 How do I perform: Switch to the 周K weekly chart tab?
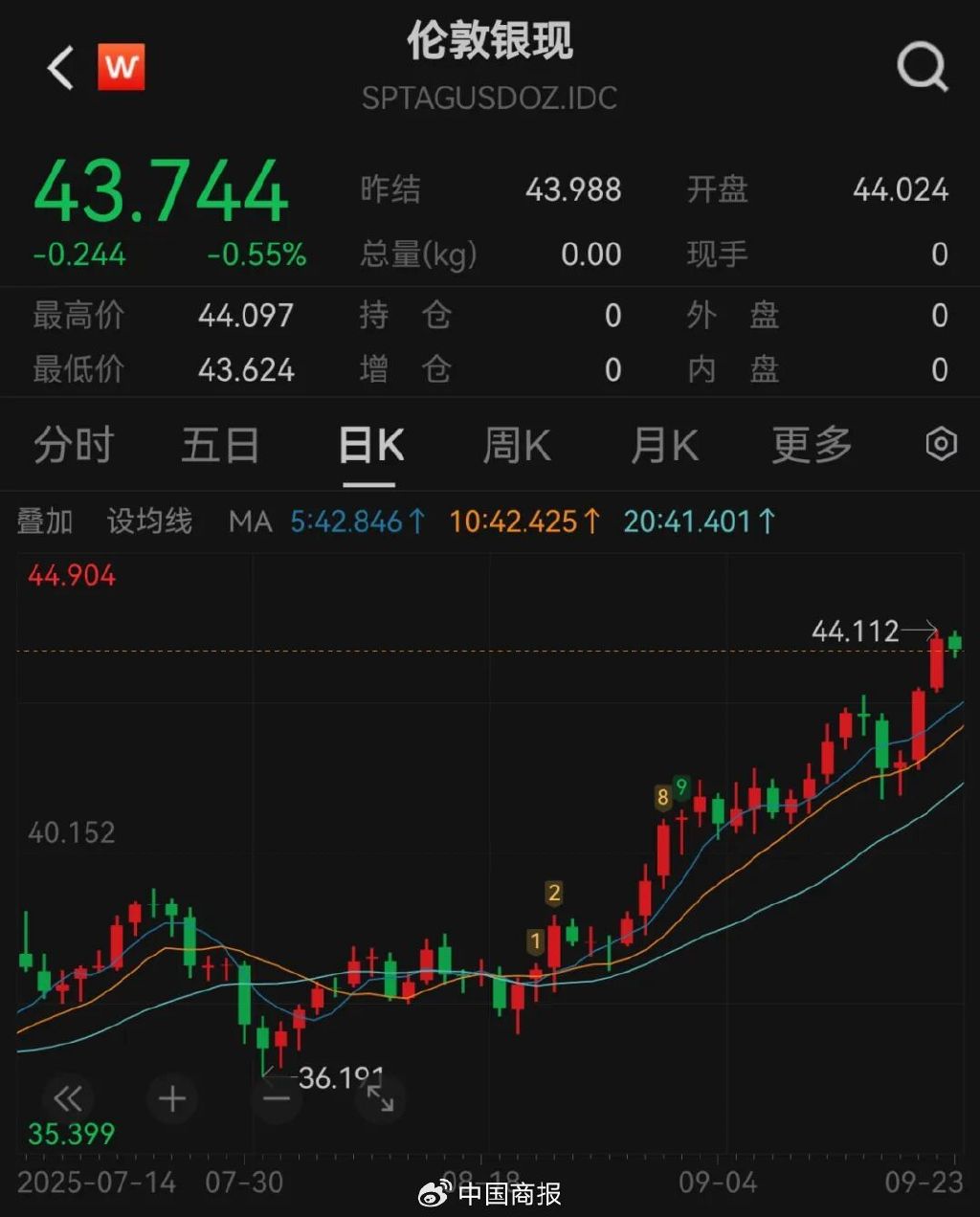pyautogui.click(x=516, y=445)
